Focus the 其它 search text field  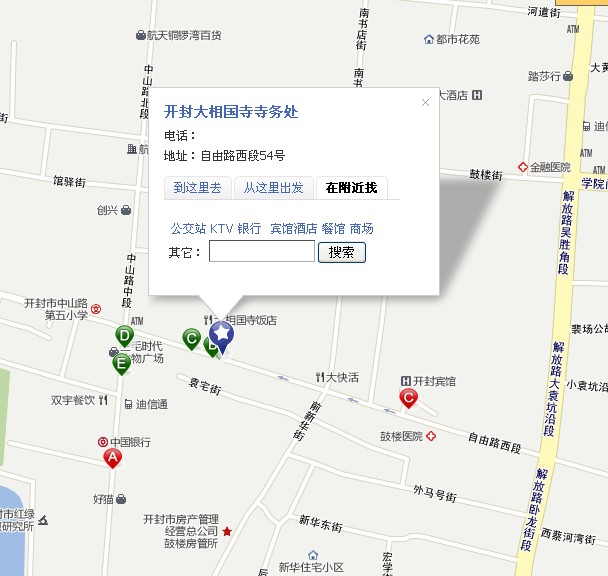tap(262, 252)
